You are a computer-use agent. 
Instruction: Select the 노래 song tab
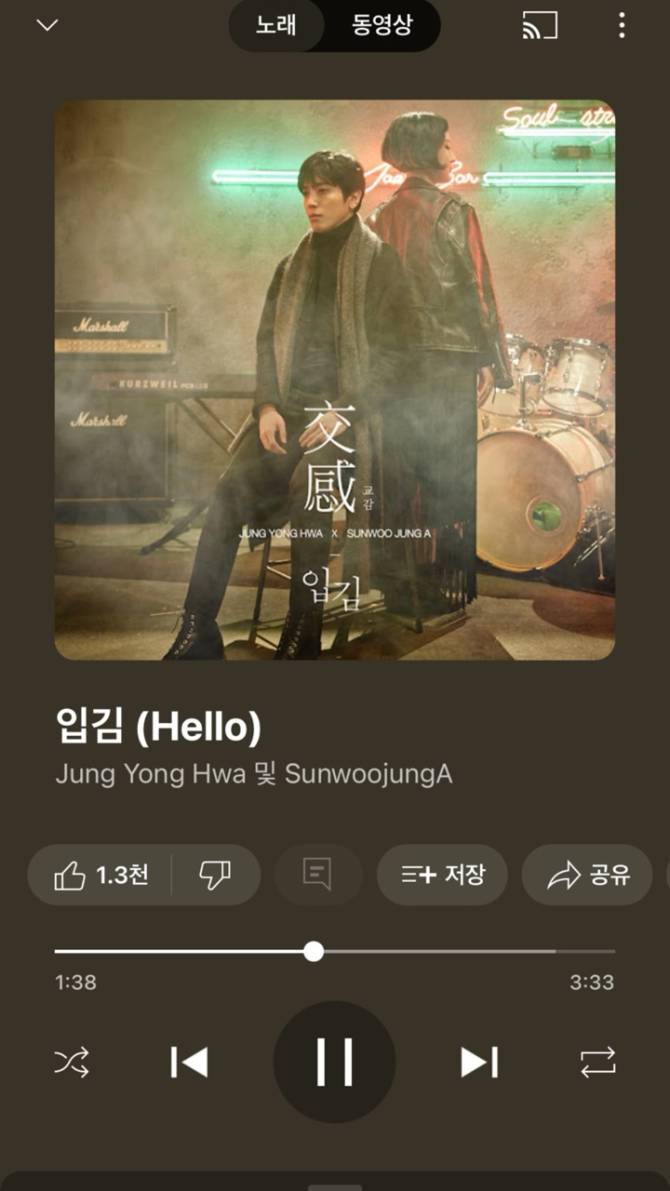click(x=276, y=26)
